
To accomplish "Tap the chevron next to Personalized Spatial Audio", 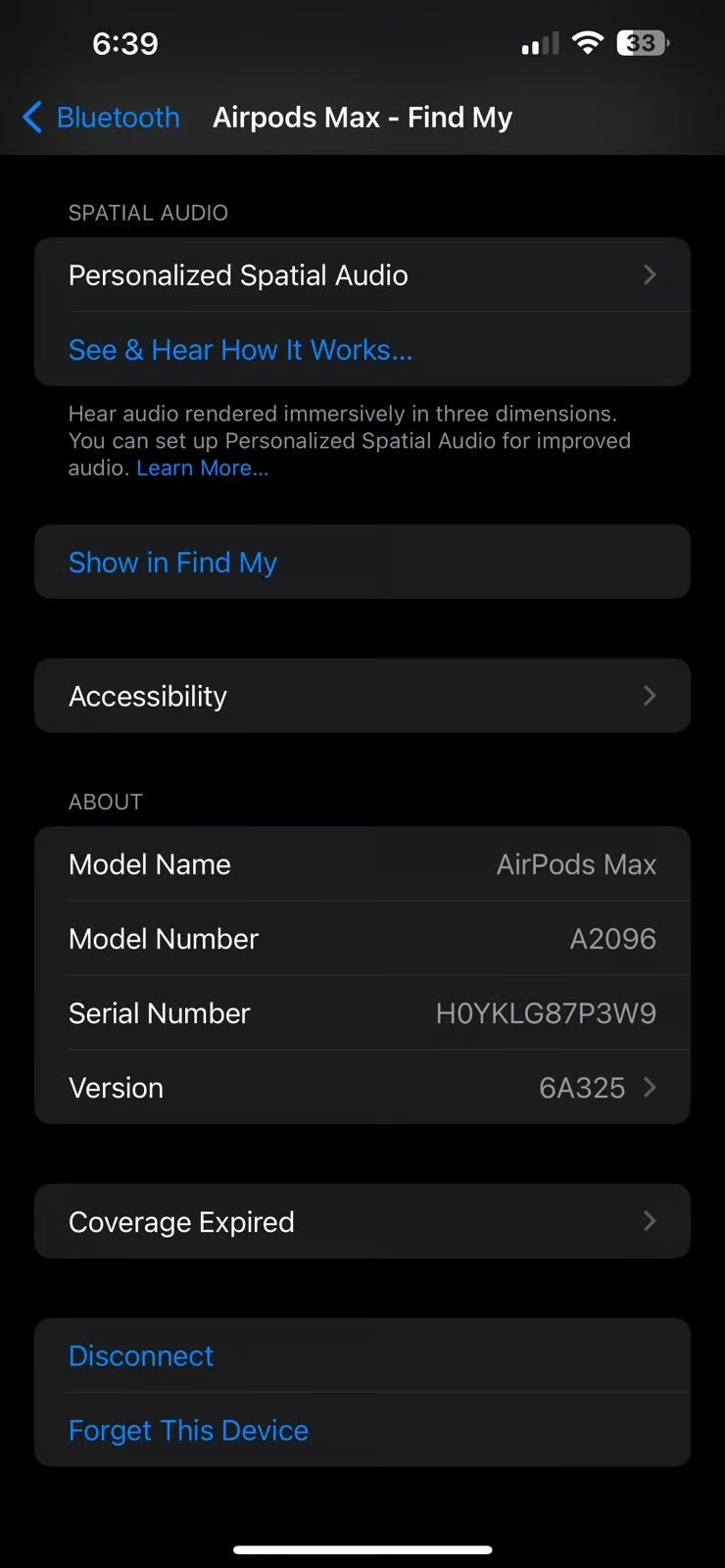I will point(649,274).
